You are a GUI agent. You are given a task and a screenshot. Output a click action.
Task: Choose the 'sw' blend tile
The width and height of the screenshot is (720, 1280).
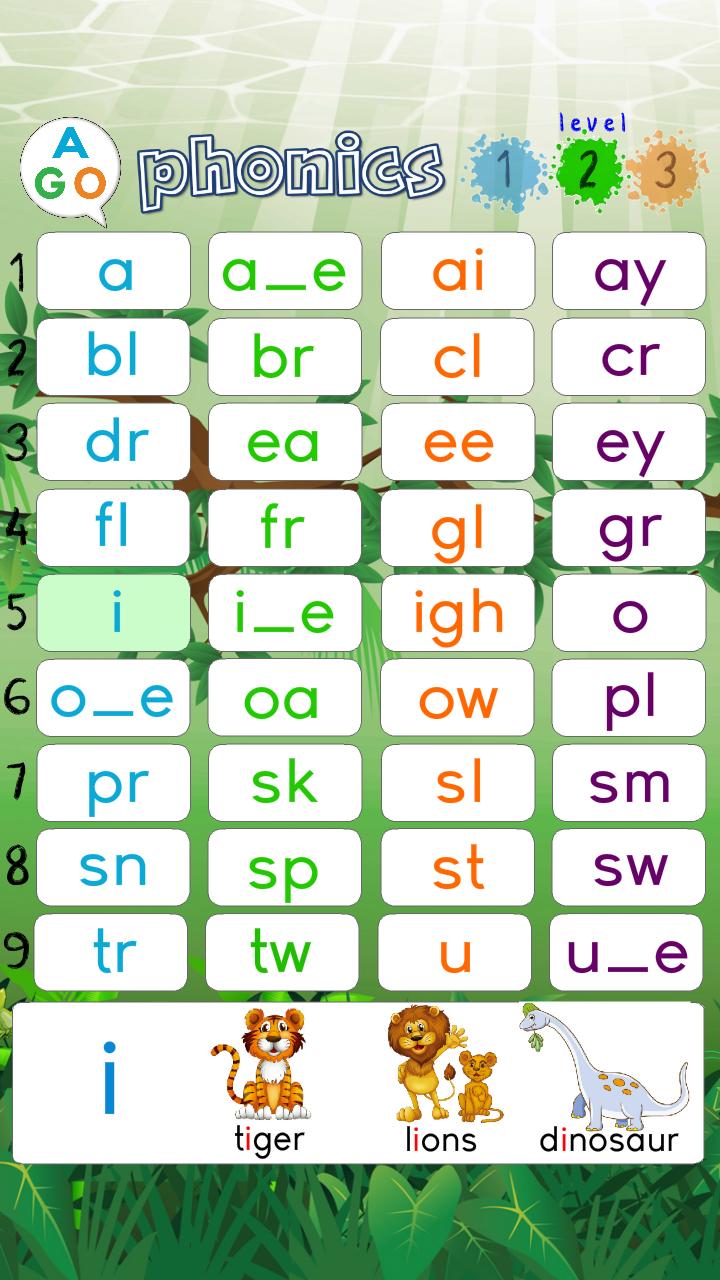pyautogui.click(x=629, y=867)
